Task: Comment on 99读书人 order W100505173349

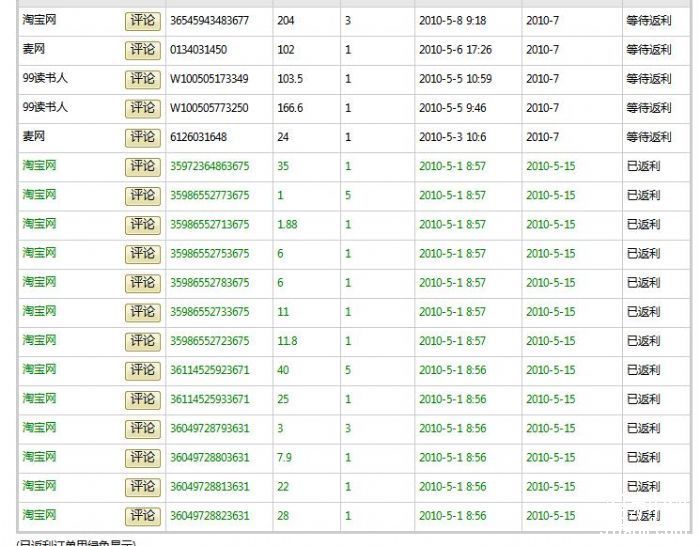Action: 142,78
